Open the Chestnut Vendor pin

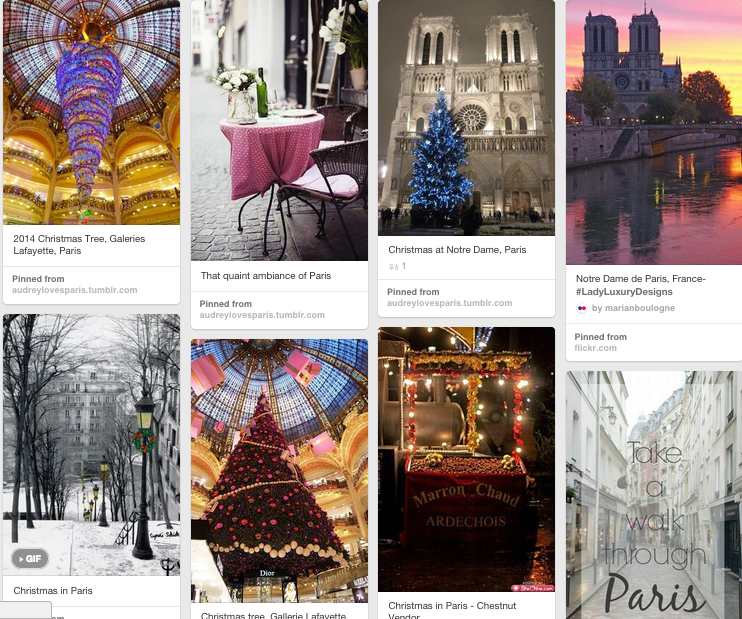pos(466,459)
